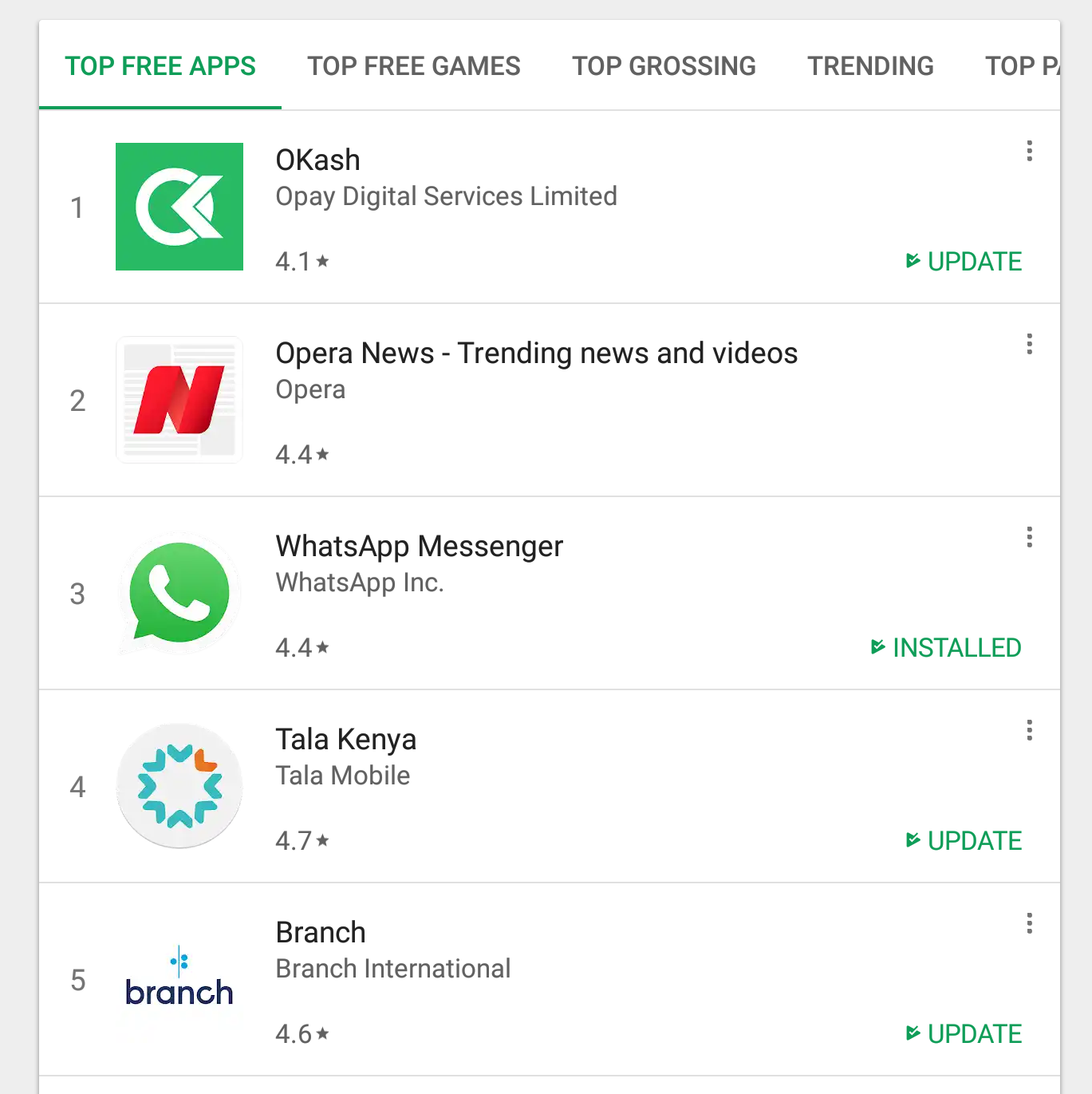Open the OKash app listing

[317, 160]
